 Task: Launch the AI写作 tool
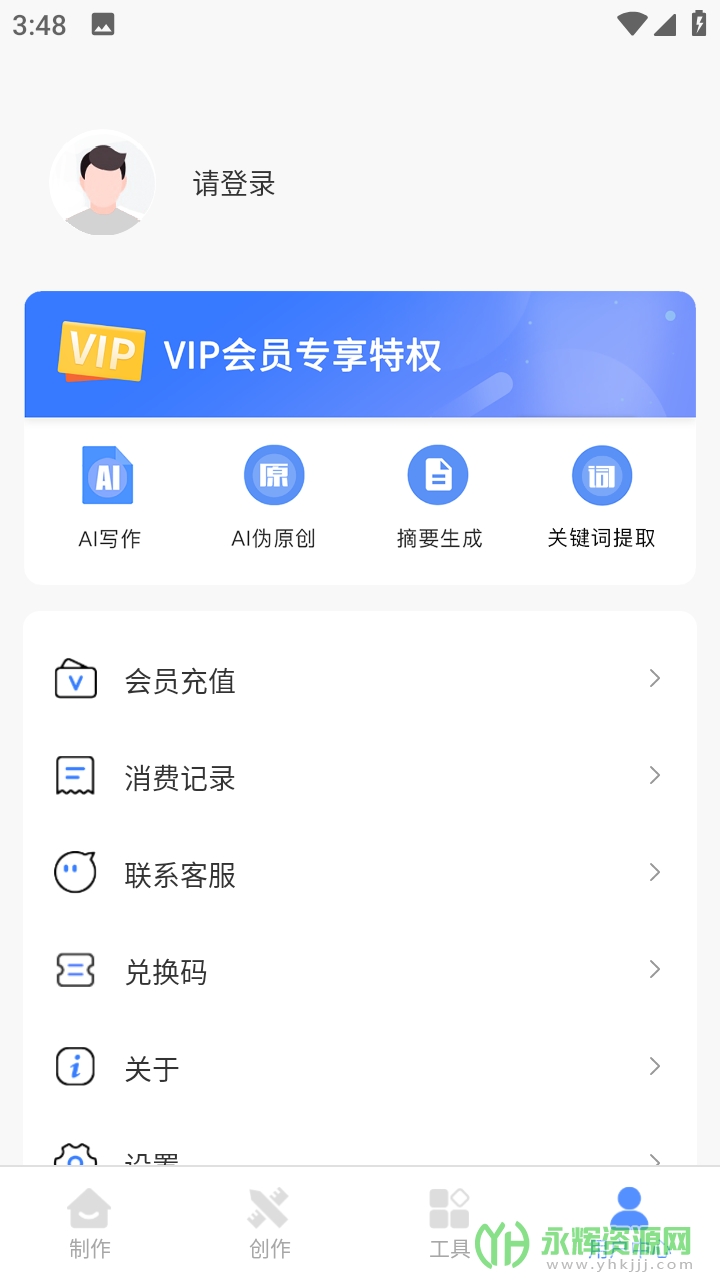tap(108, 497)
